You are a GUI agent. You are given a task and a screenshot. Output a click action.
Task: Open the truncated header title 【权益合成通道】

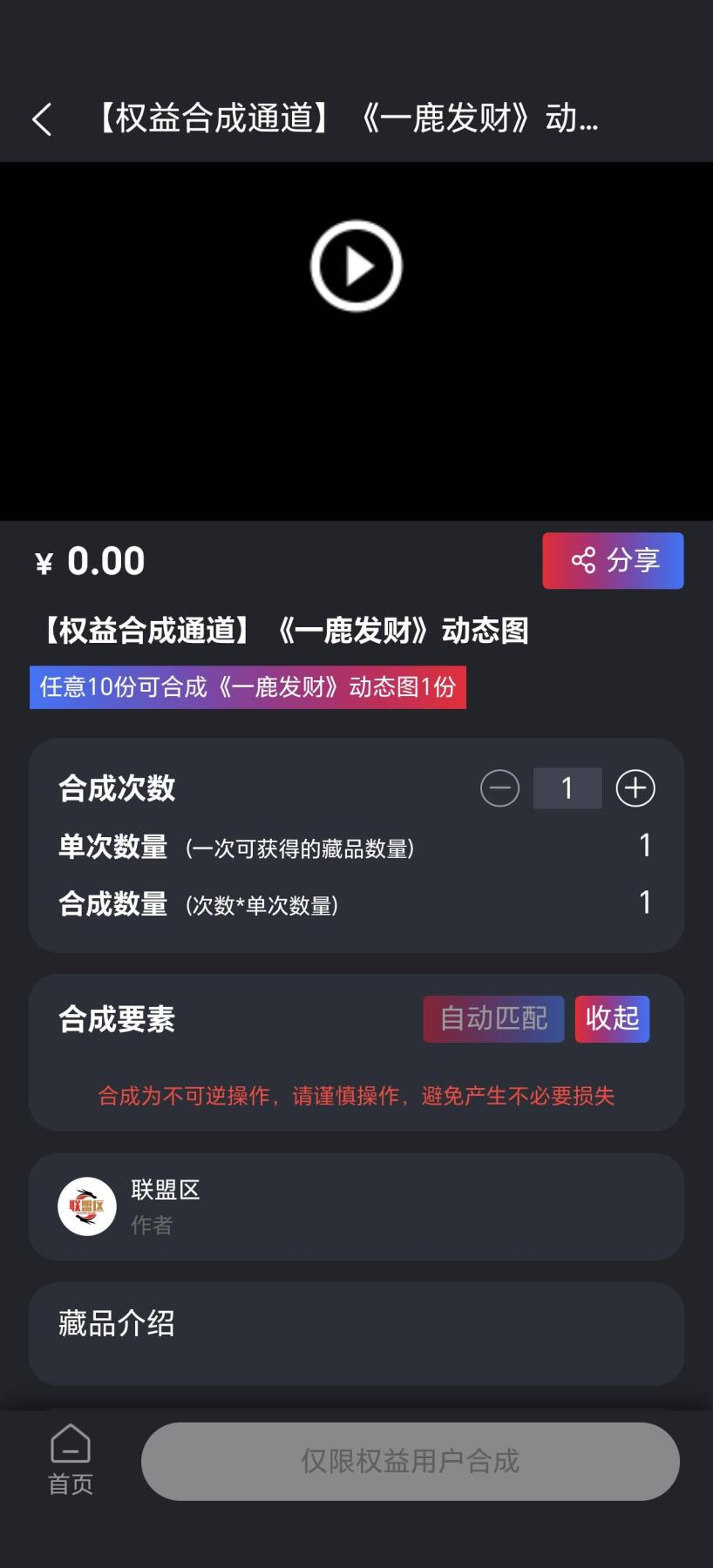click(x=344, y=118)
